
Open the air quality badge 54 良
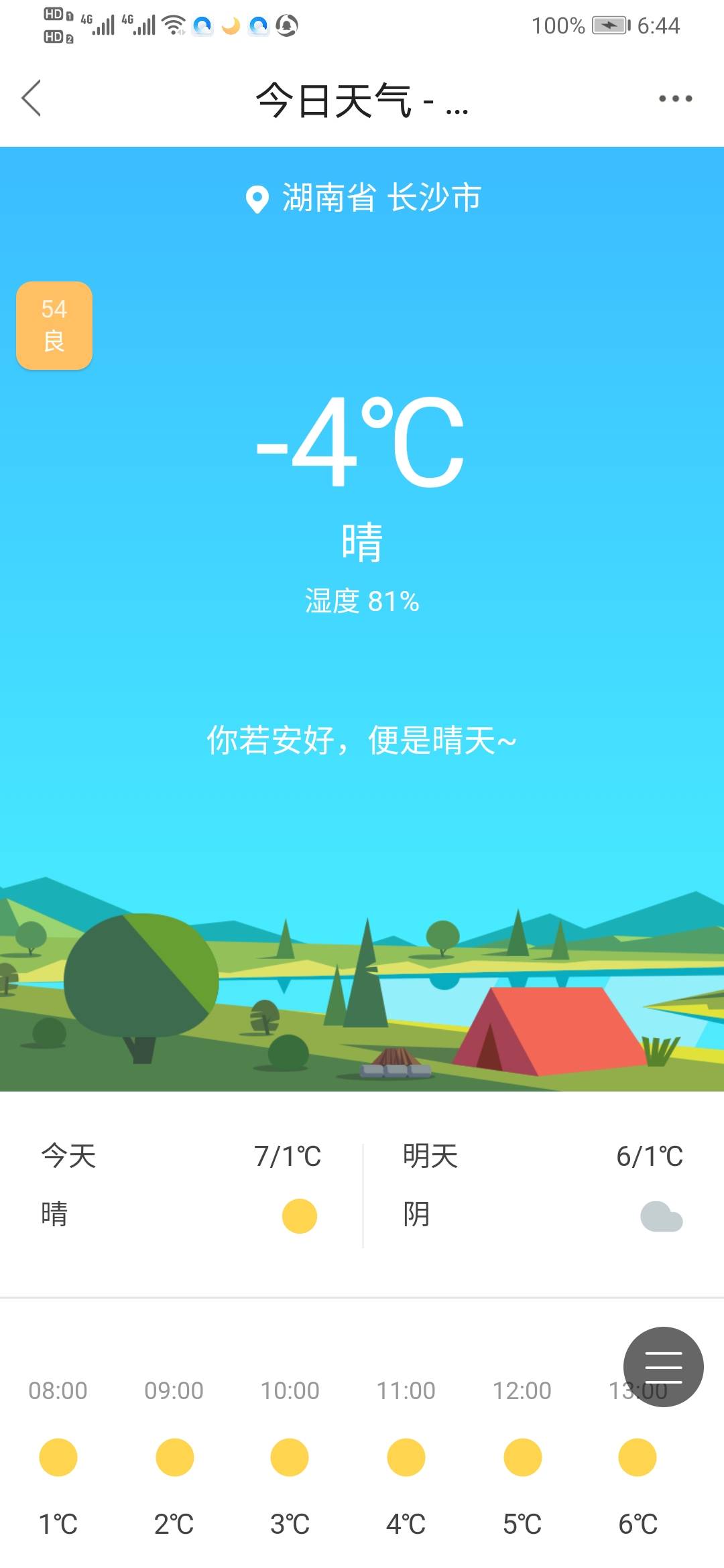pyautogui.click(x=54, y=326)
